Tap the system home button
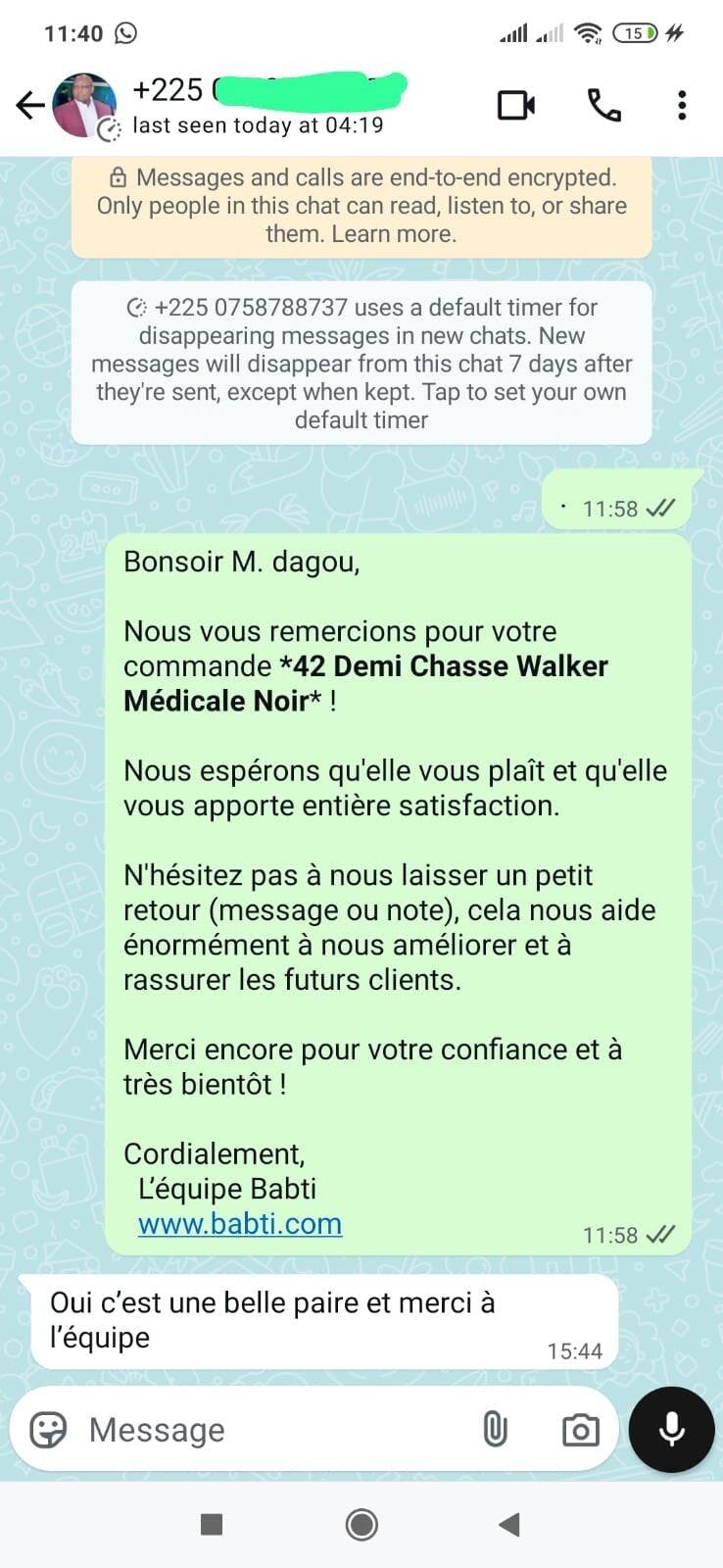Image resolution: width=723 pixels, height=1568 pixels. click(361, 1524)
